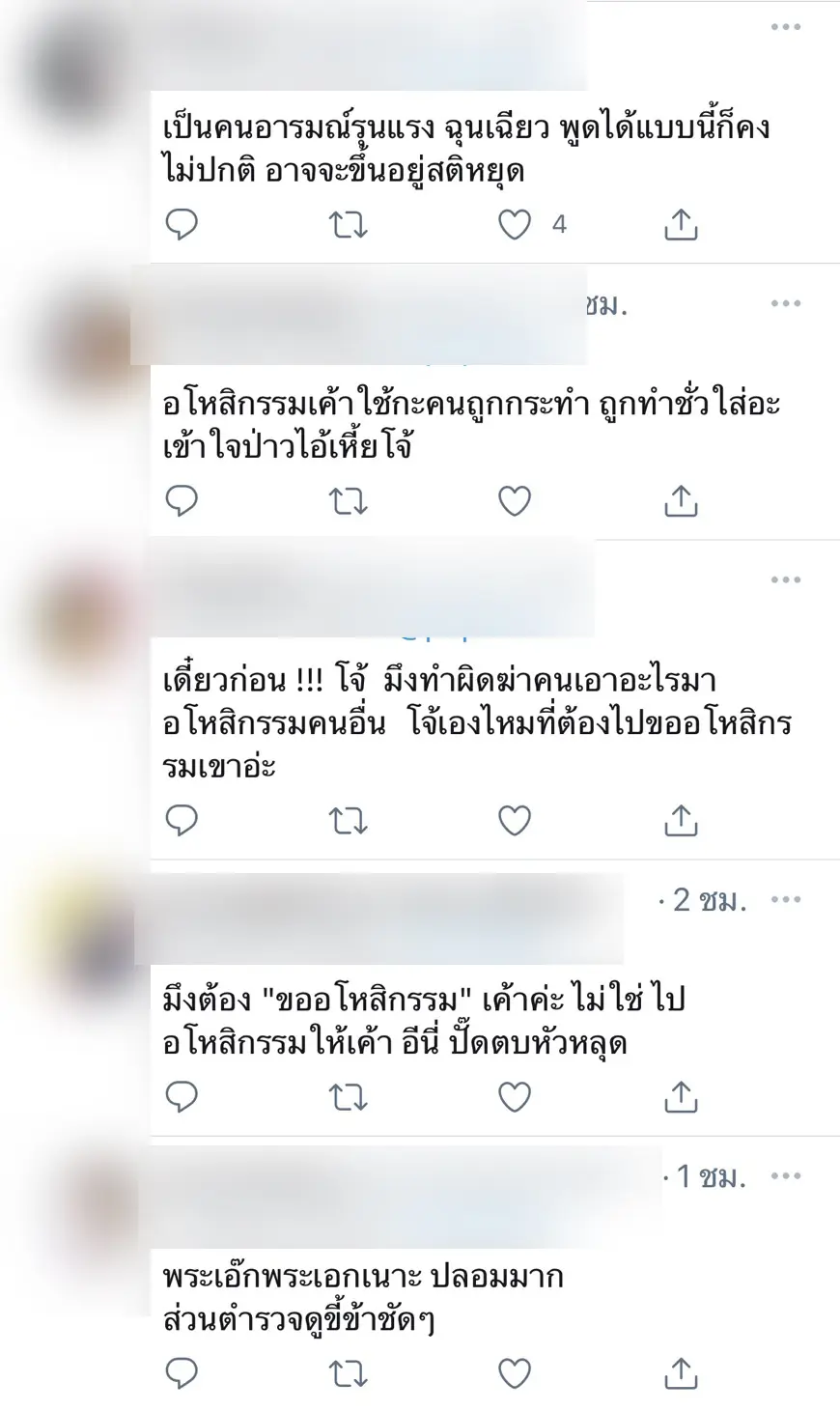Screen dimensions: 840x1411
Task: Retweet the tweet starting with เดี๋ยวก่อน !!!
Action: 348,821
